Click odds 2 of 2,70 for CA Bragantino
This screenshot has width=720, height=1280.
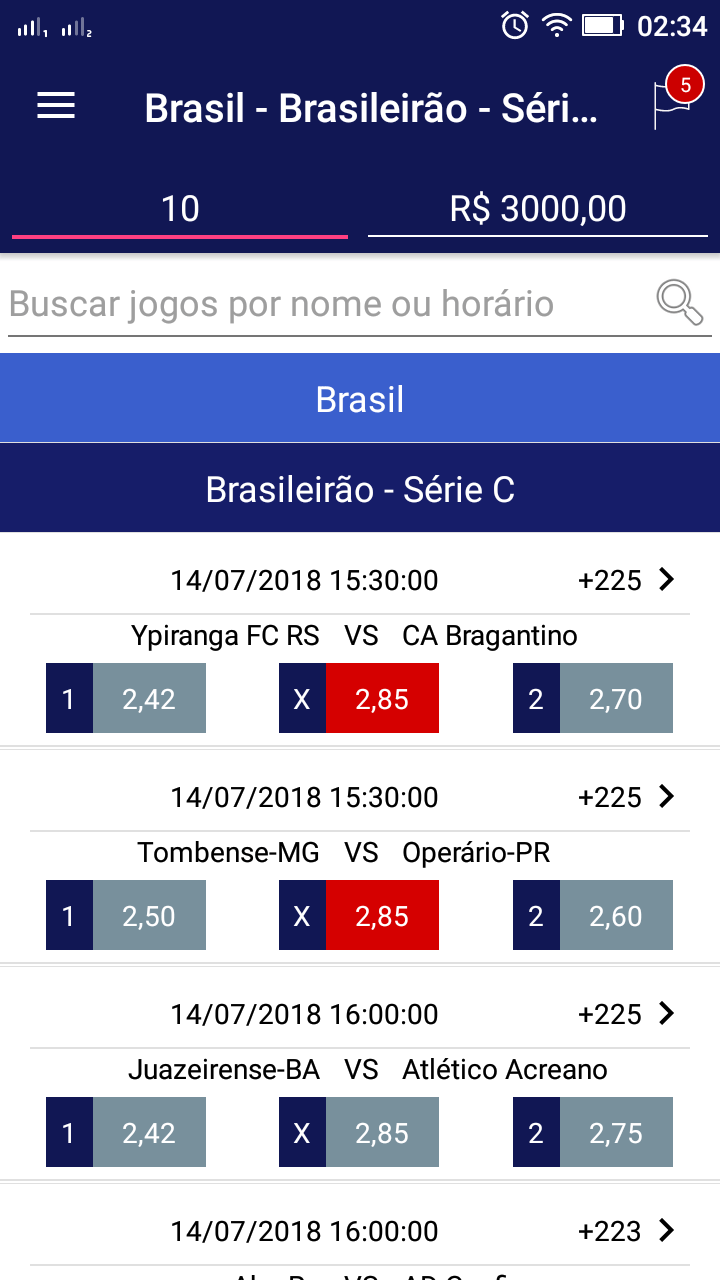(x=592, y=698)
